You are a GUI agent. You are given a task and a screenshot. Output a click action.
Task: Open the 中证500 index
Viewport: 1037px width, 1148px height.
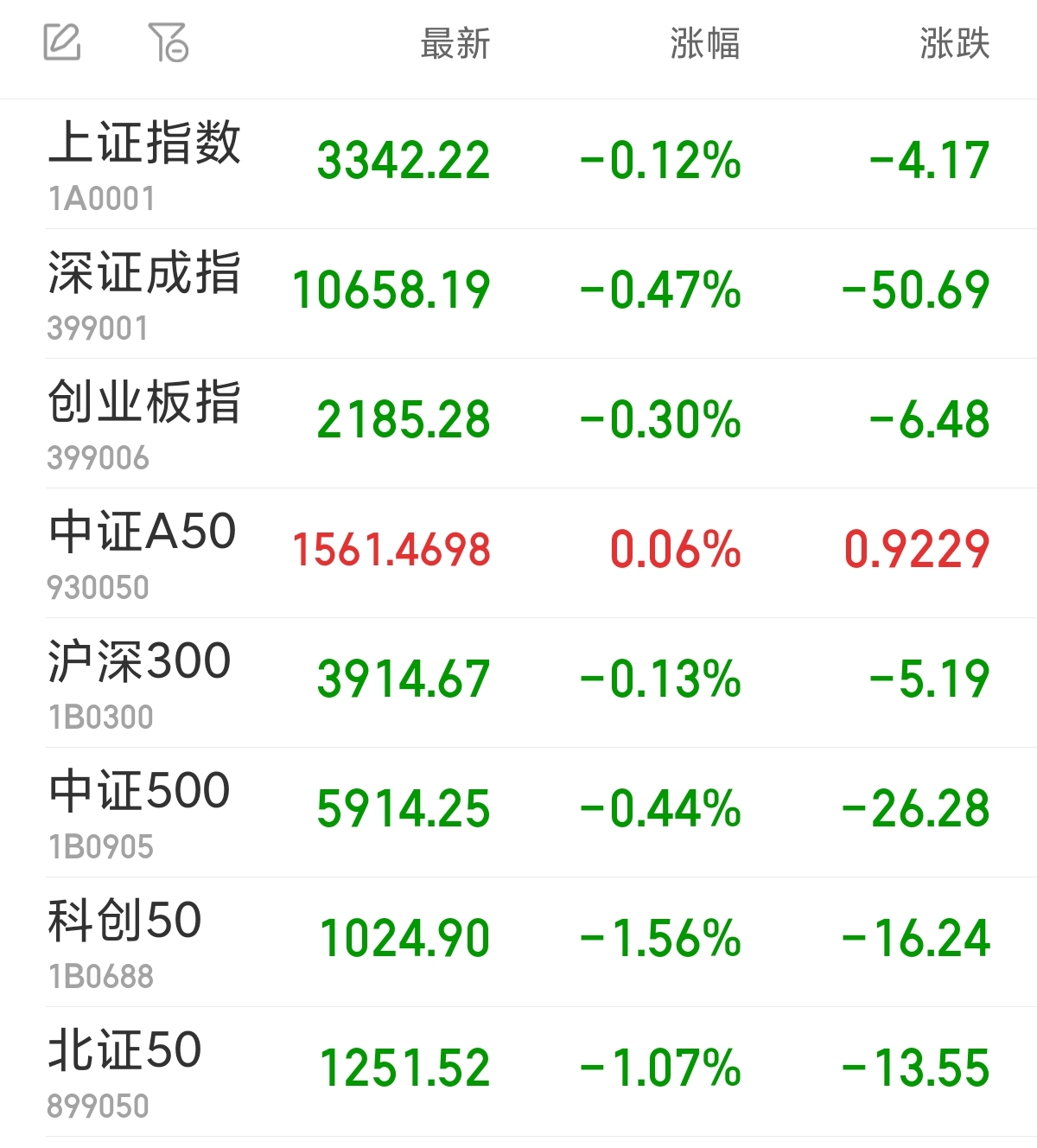[140, 795]
